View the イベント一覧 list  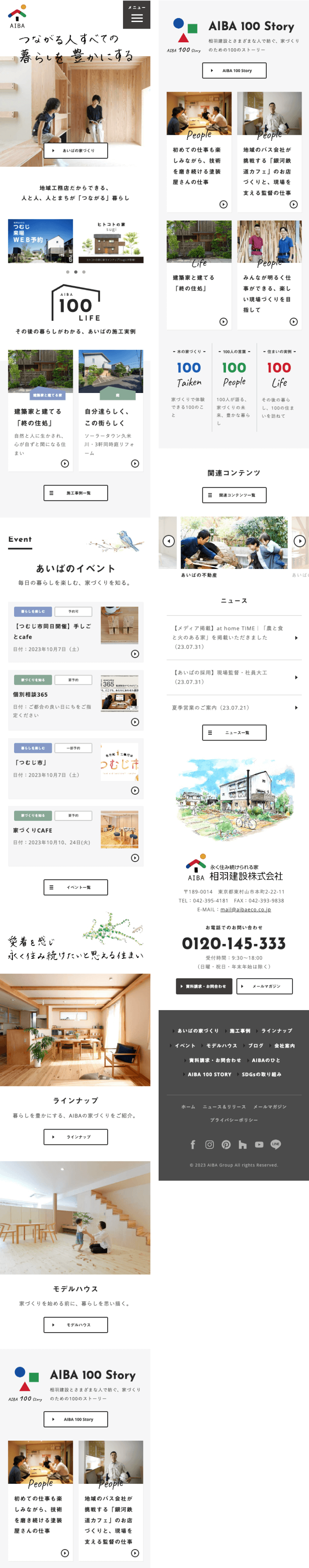click(76, 887)
